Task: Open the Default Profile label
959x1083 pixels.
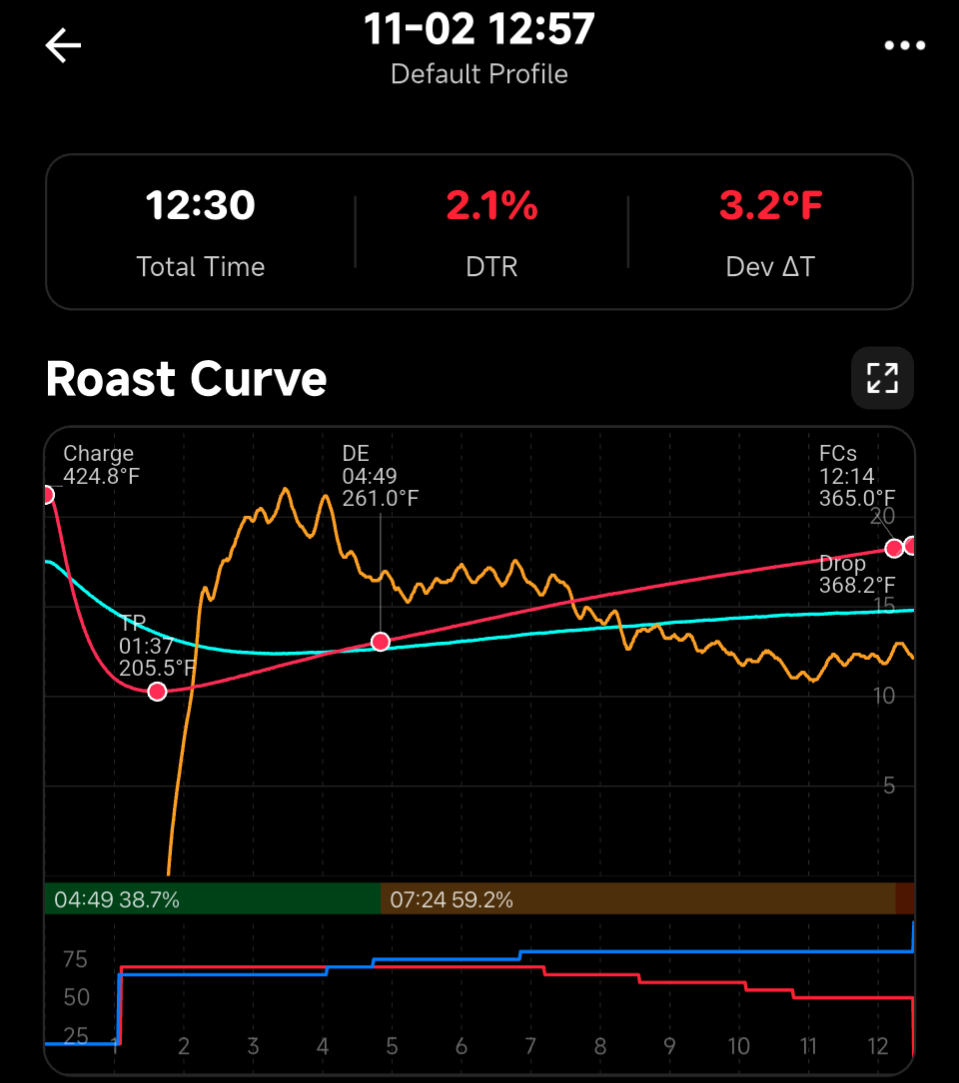Action: (478, 74)
